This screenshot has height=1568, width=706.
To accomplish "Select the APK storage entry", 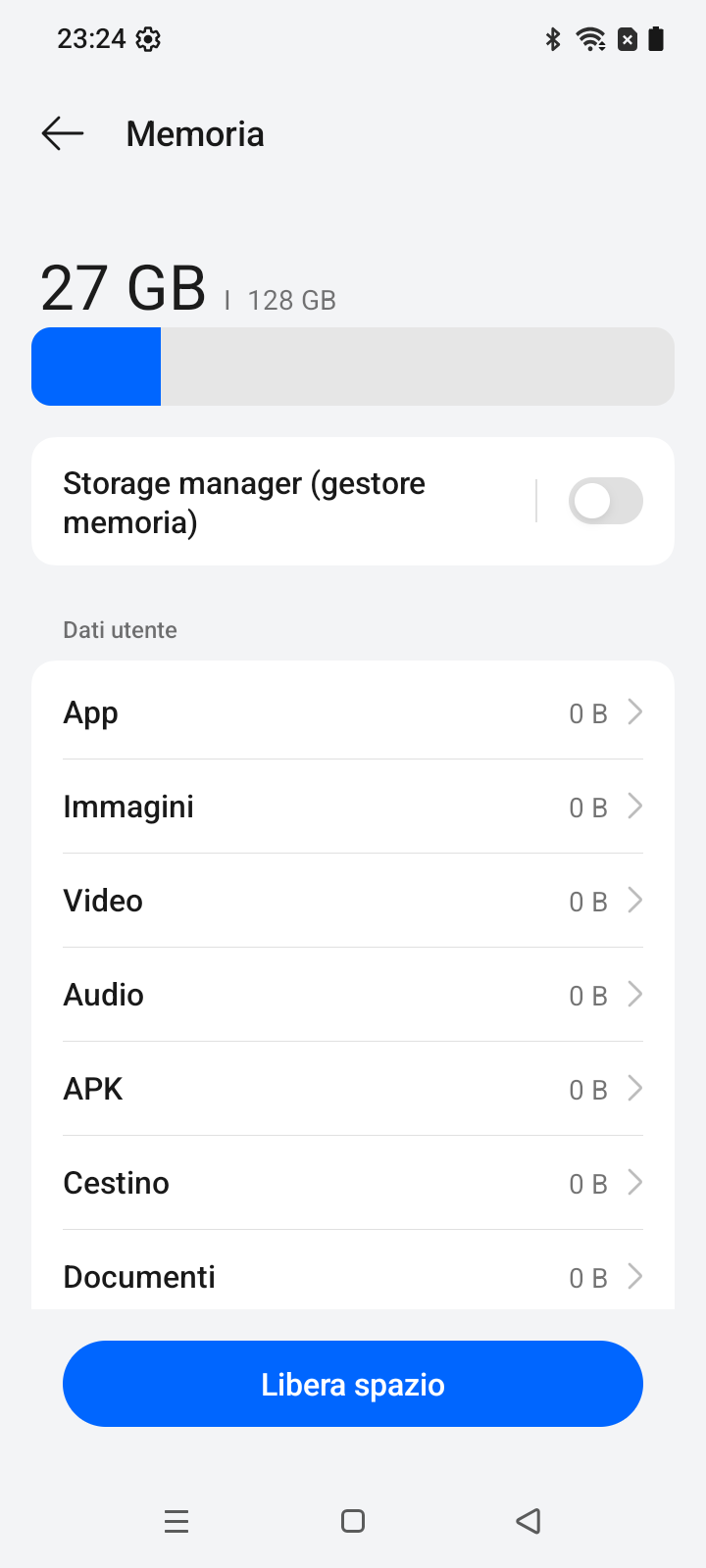I will (x=353, y=1089).
